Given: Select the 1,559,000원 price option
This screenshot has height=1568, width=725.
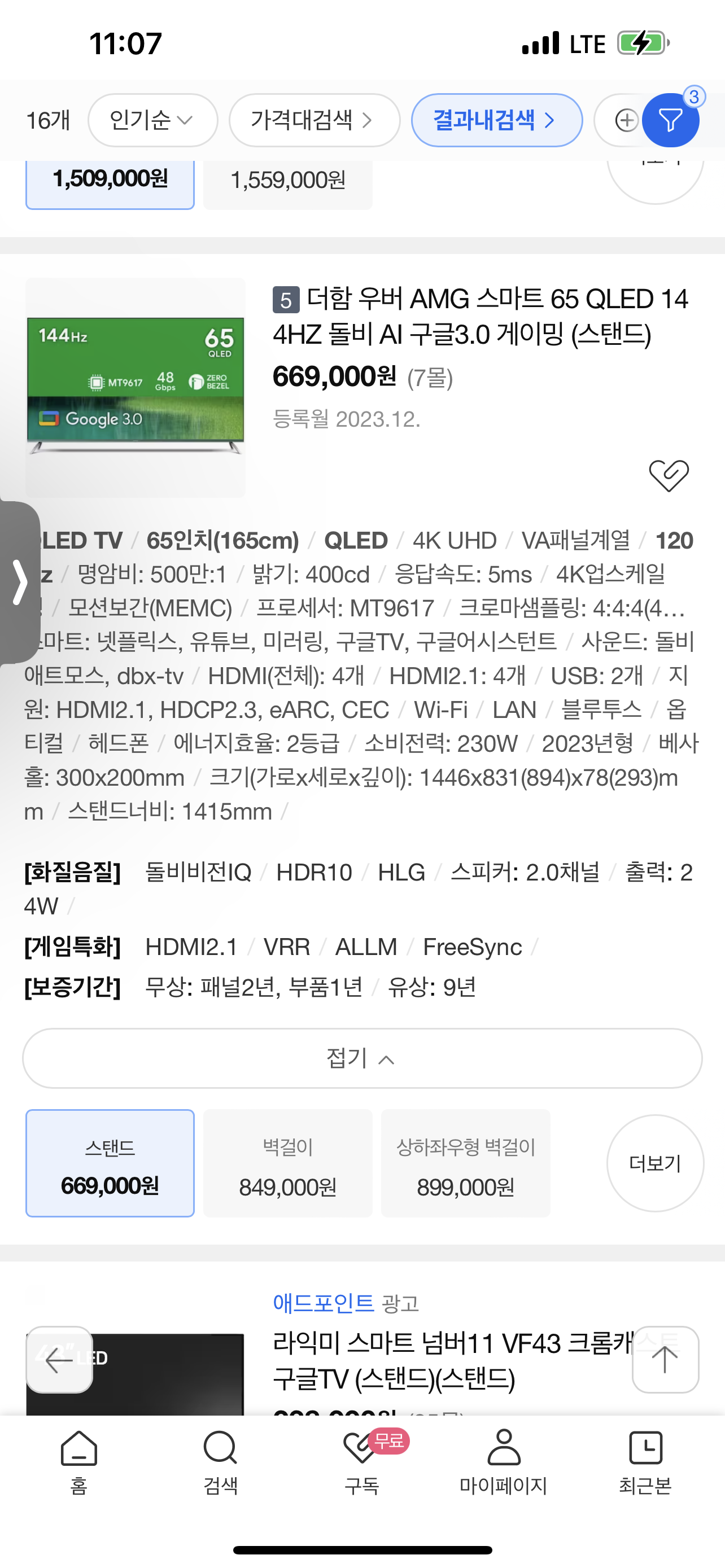Looking at the screenshot, I should click(287, 181).
